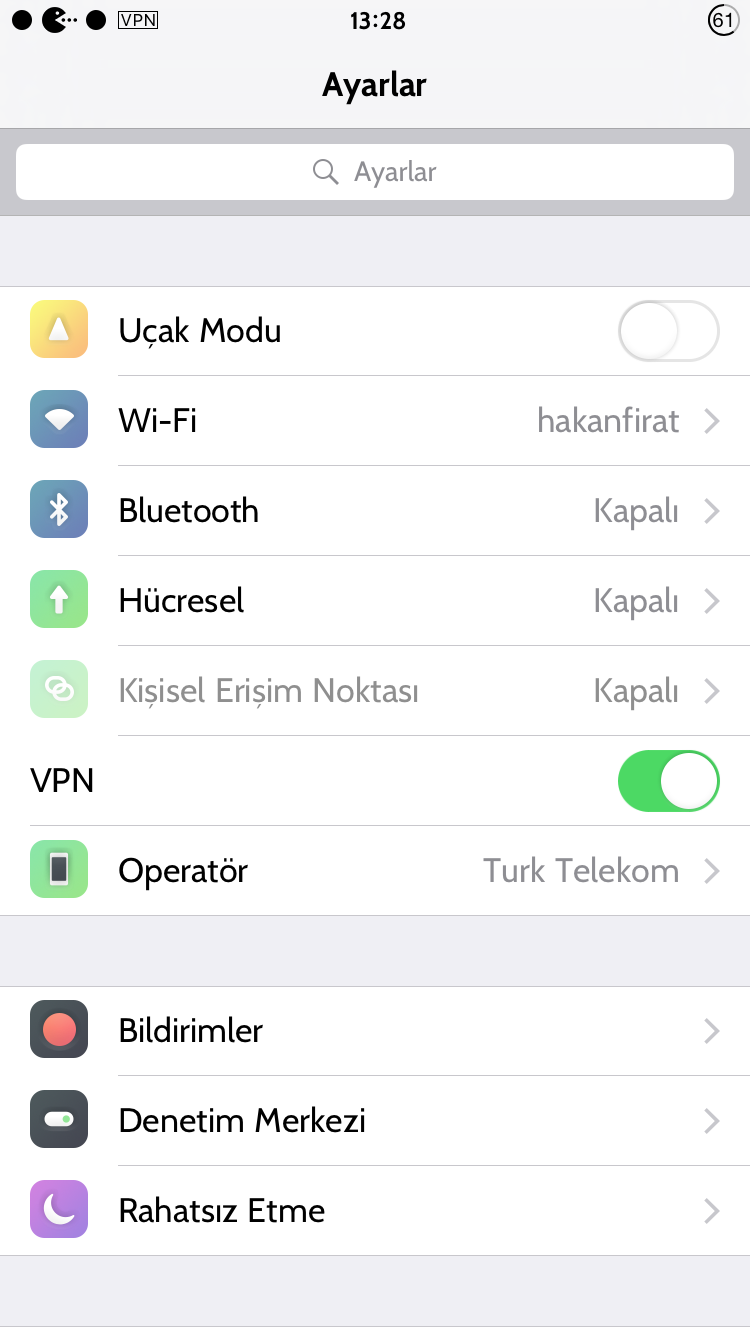This screenshot has width=750, height=1334.
Task: Select the Wi-Fi settings icon
Action: [x=58, y=420]
